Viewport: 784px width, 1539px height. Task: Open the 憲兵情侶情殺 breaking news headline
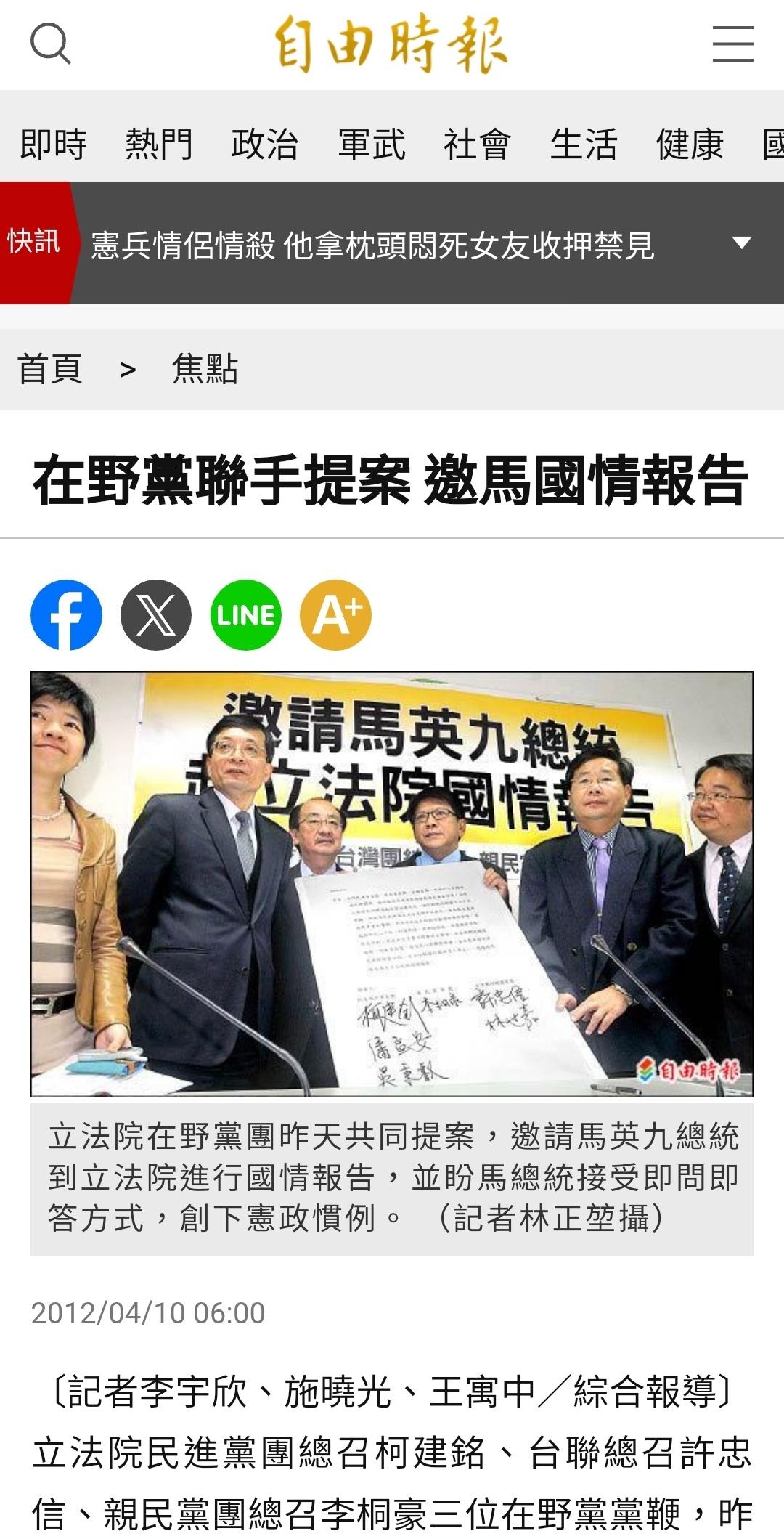coord(372,245)
